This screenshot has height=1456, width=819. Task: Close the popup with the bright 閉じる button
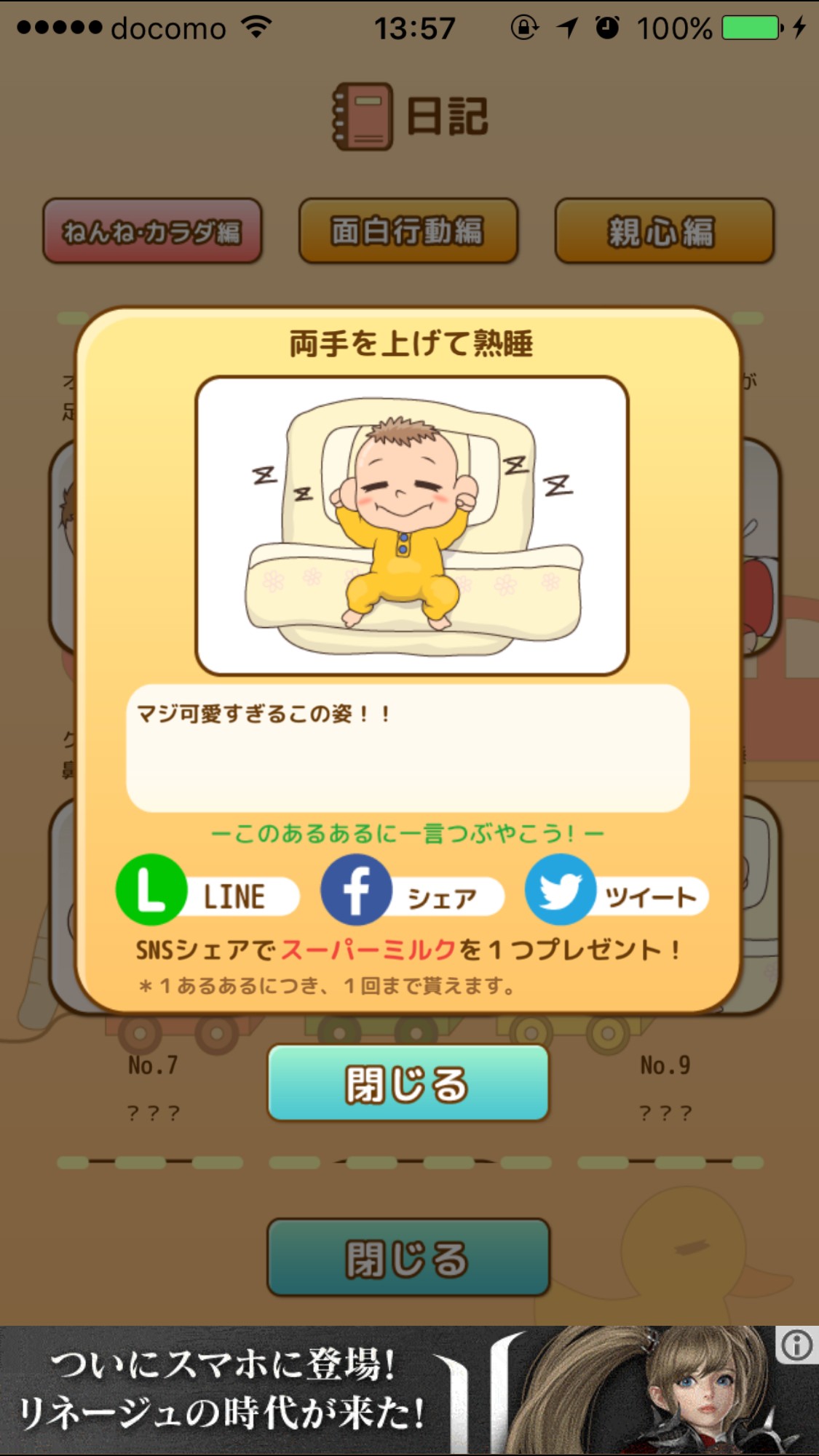408,1083
